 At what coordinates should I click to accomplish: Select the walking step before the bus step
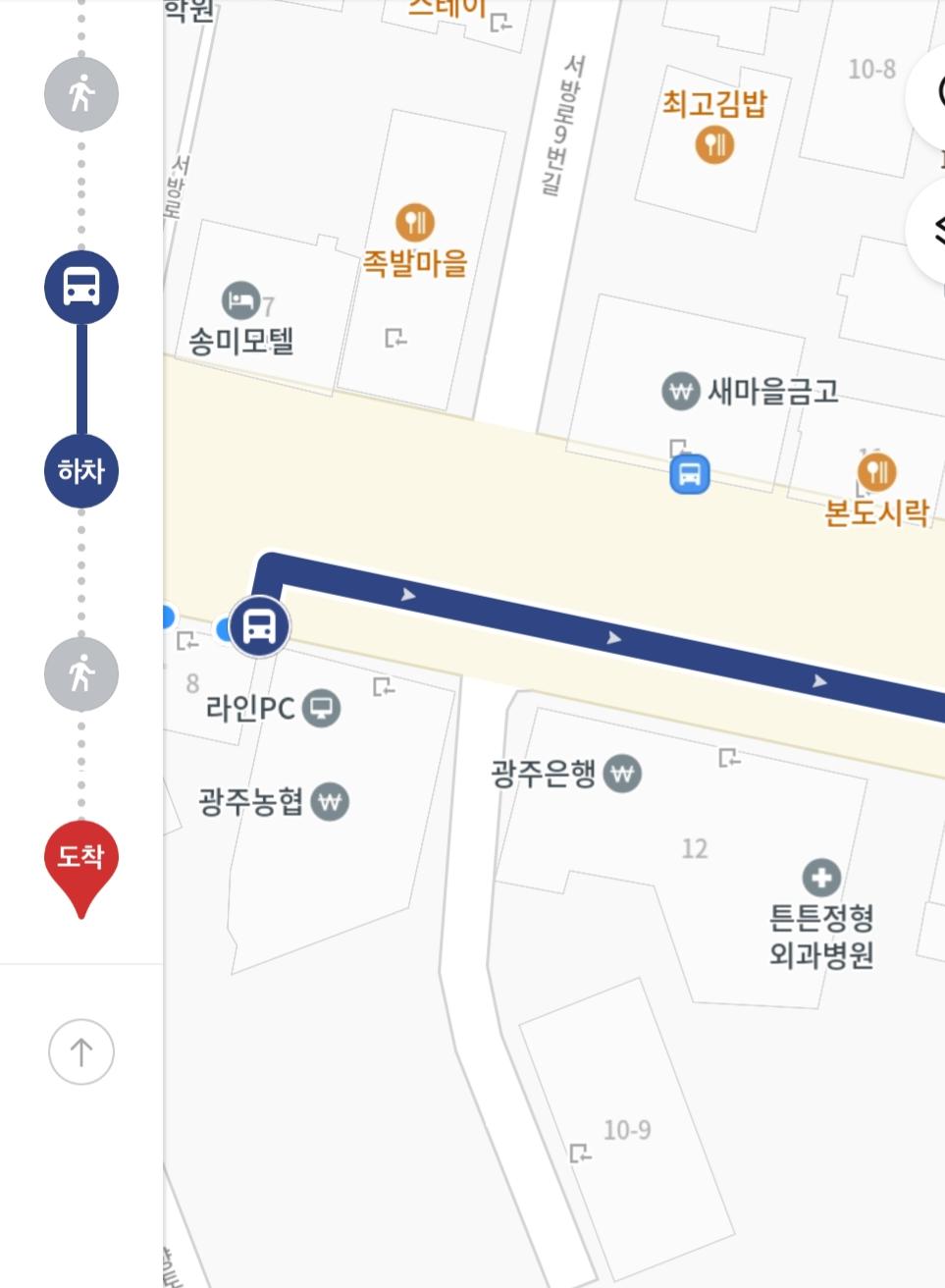coord(81,94)
